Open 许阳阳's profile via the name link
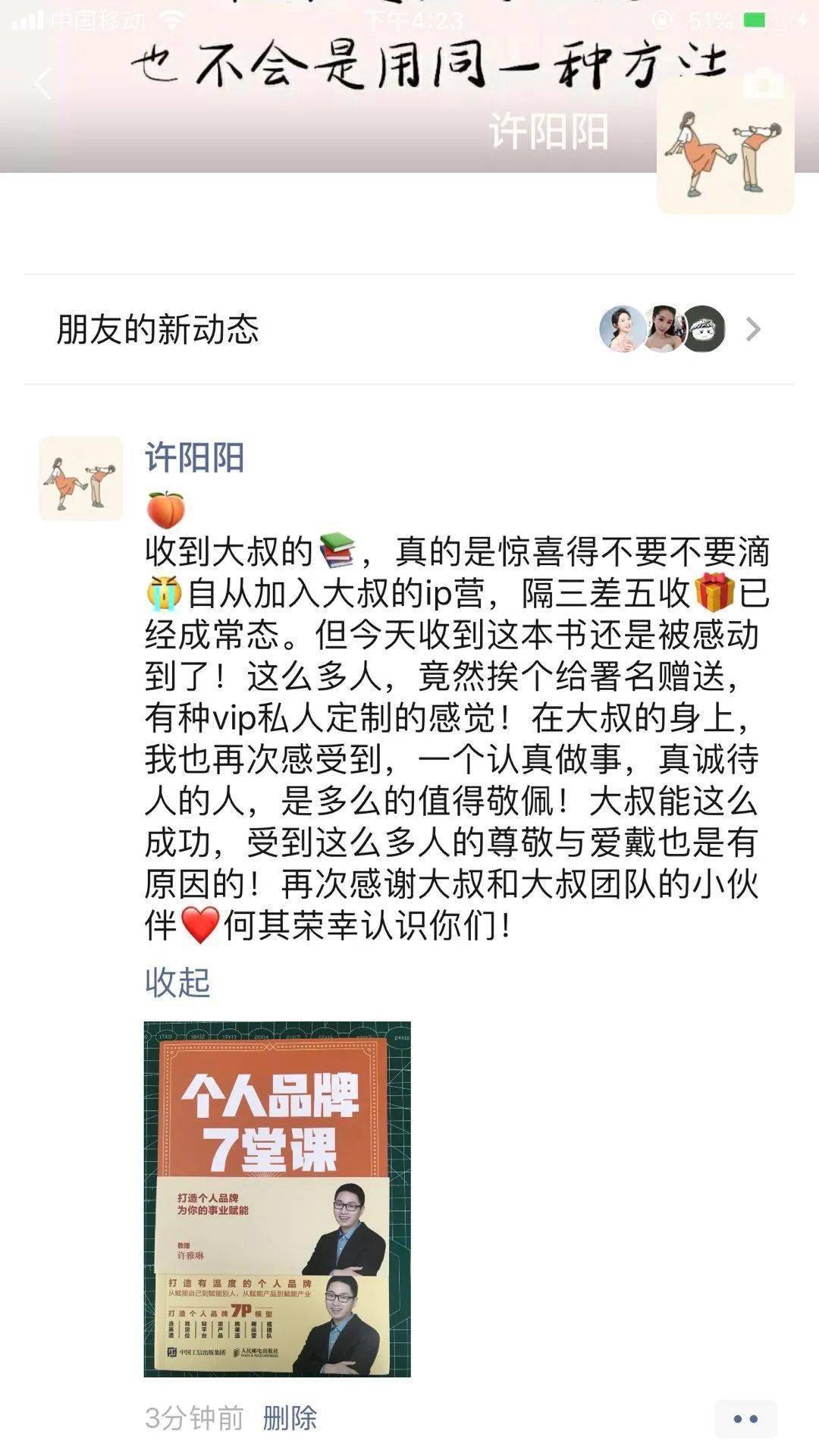 (x=194, y=458)
